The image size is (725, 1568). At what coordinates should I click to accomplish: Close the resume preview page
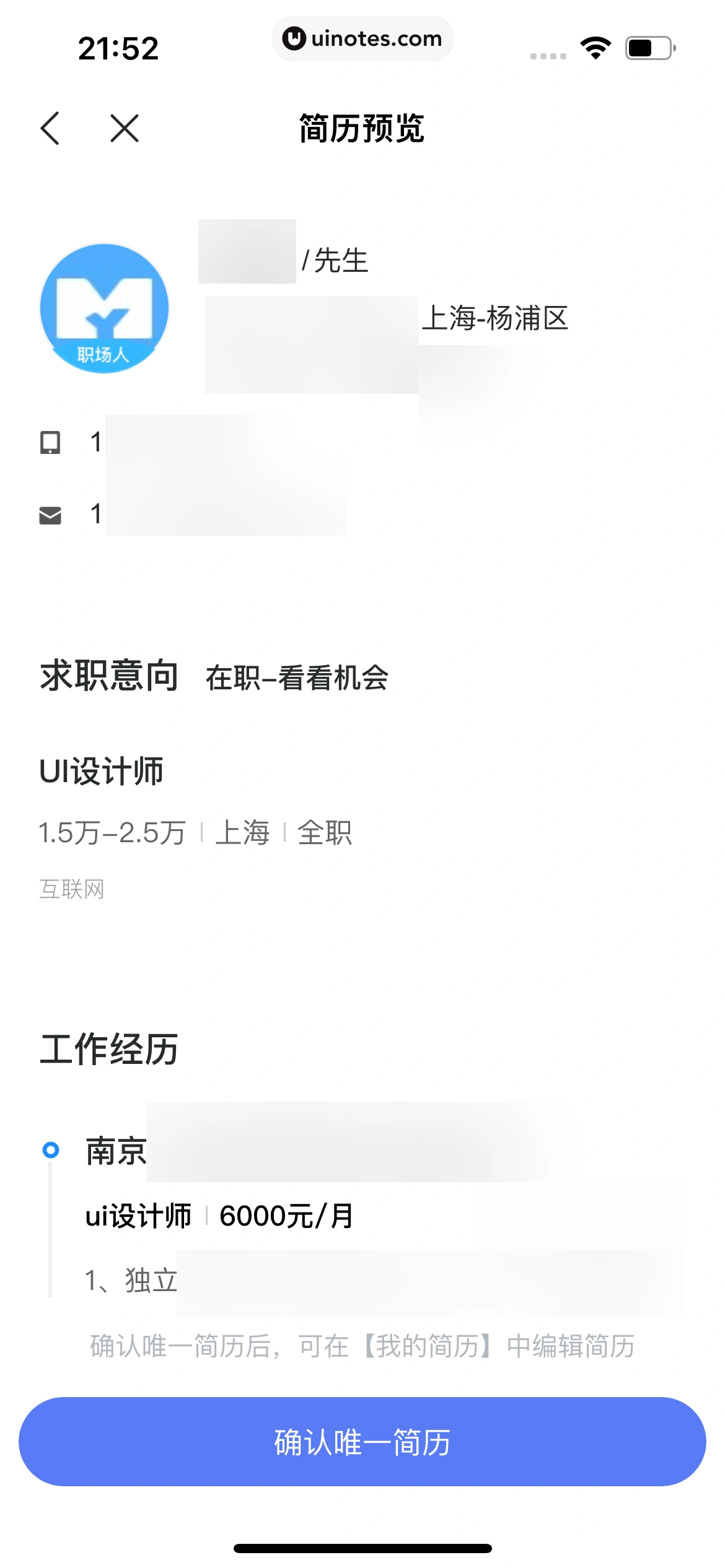[125, 128]
